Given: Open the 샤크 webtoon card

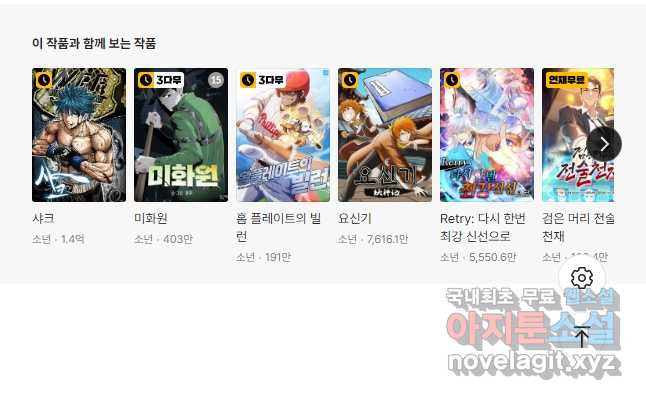Looking at the screenshot, I should click(79, 135).
